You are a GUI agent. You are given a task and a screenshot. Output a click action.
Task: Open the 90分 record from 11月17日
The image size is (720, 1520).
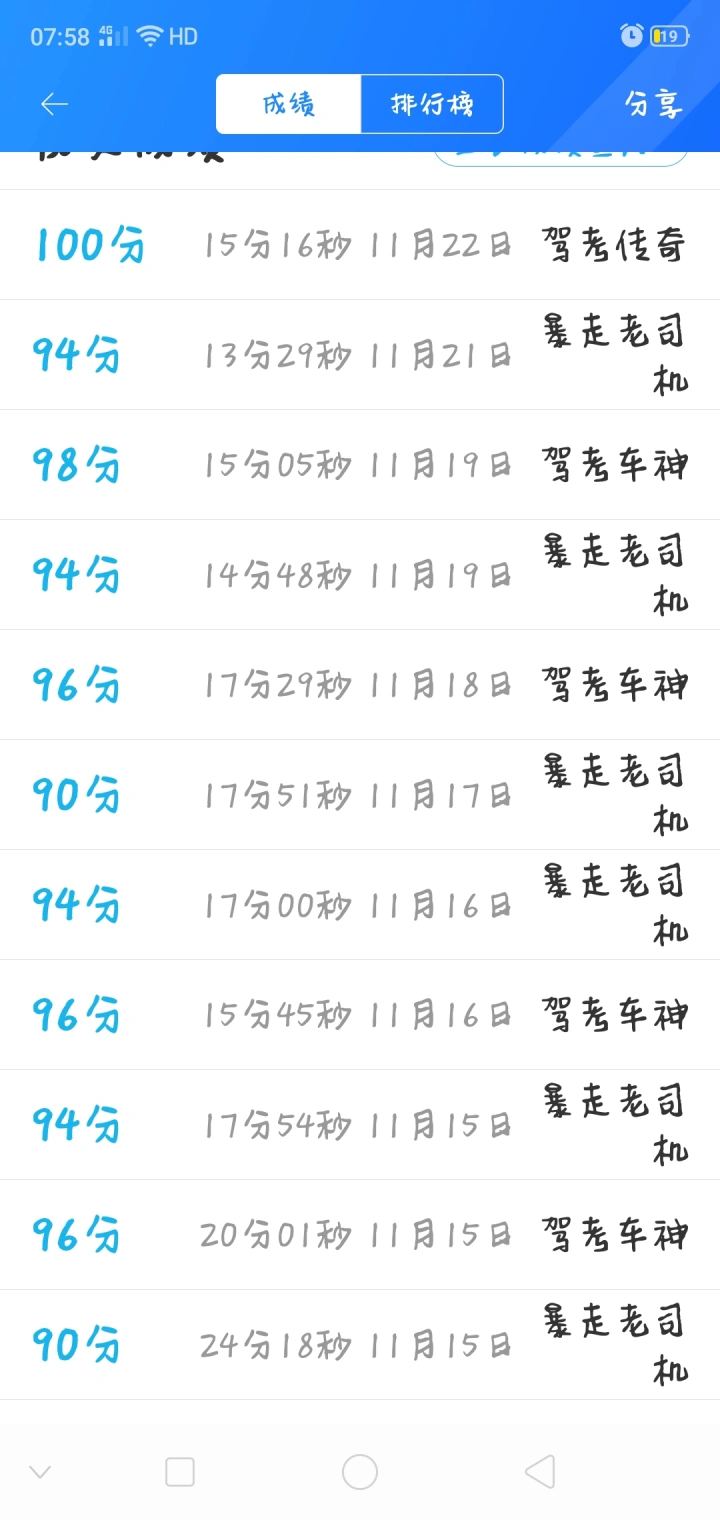360,795
